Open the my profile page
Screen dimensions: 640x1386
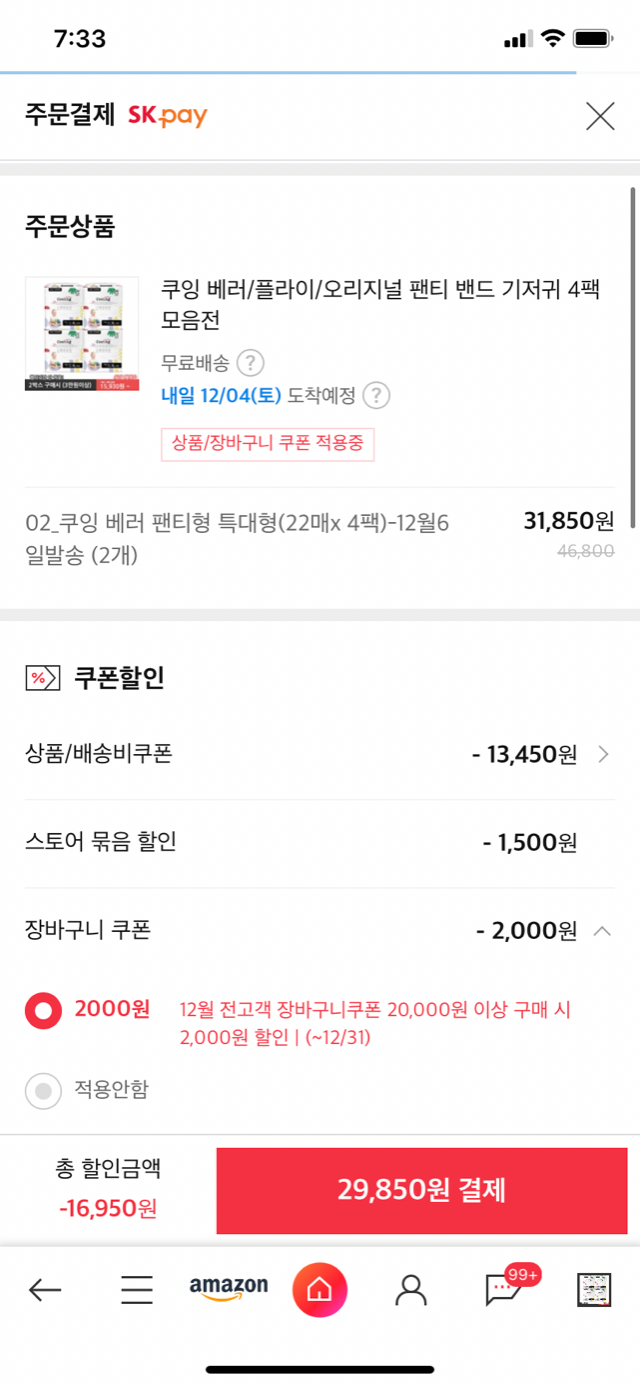click(x=411, y=1290)
